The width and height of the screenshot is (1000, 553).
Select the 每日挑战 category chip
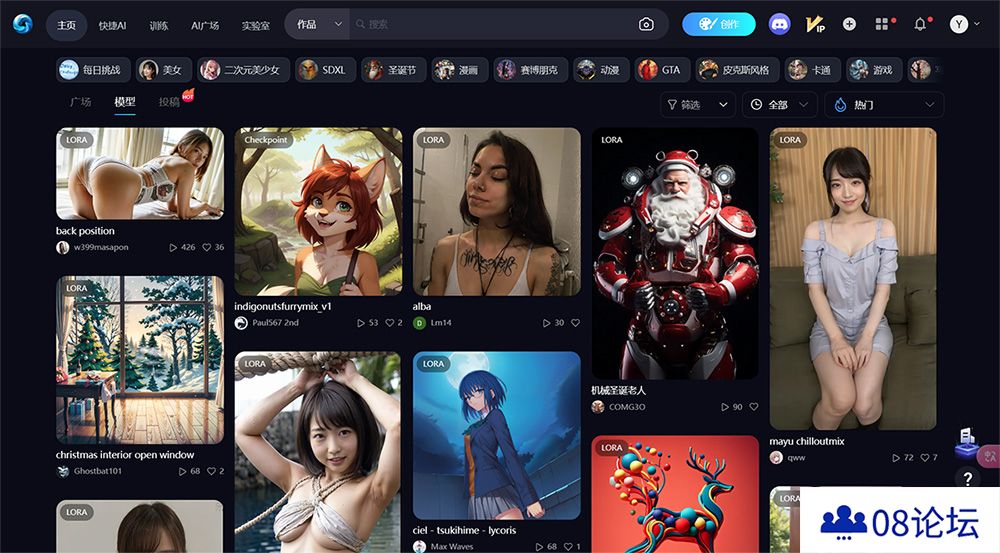[92, 70]
